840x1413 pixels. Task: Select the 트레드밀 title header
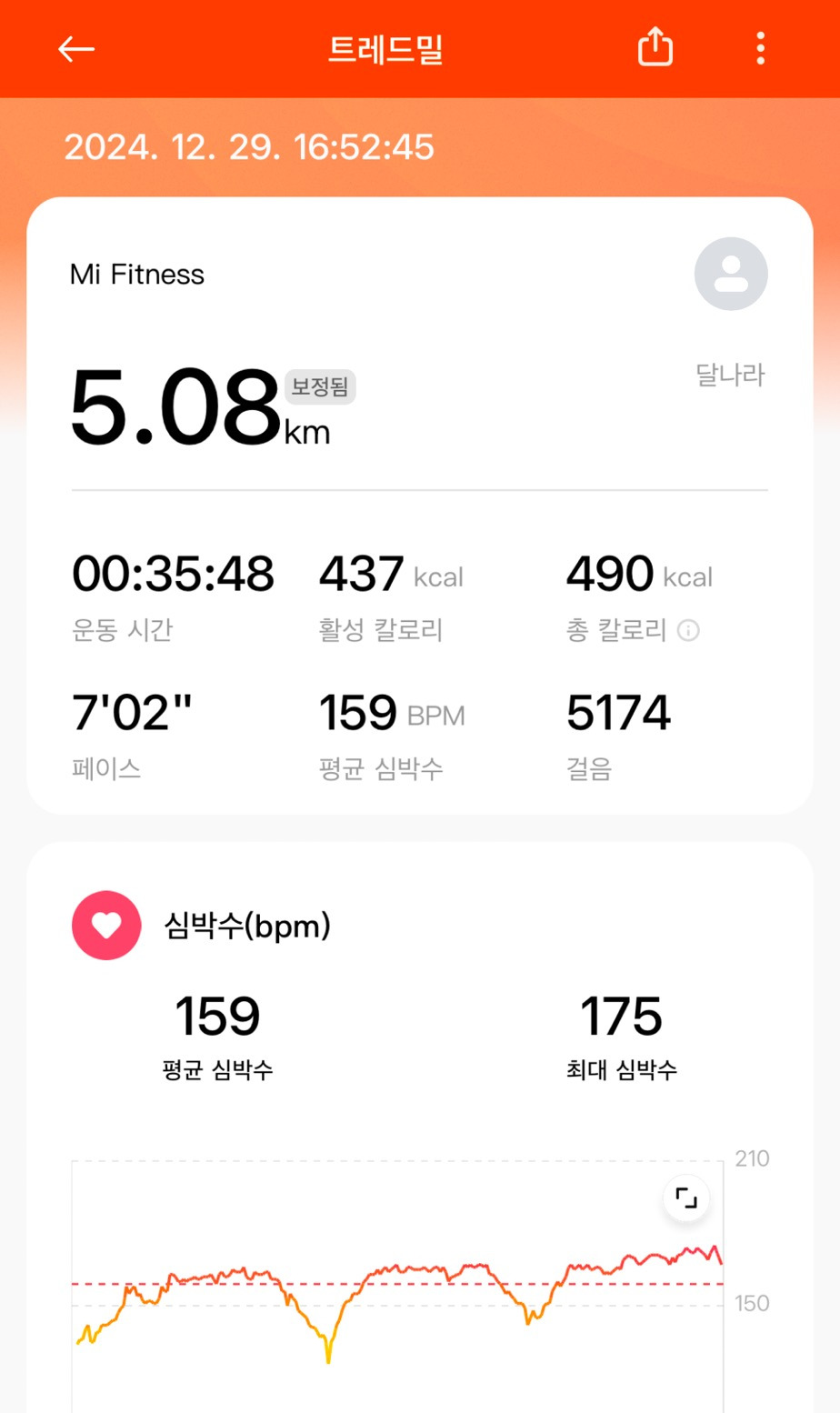385,47
